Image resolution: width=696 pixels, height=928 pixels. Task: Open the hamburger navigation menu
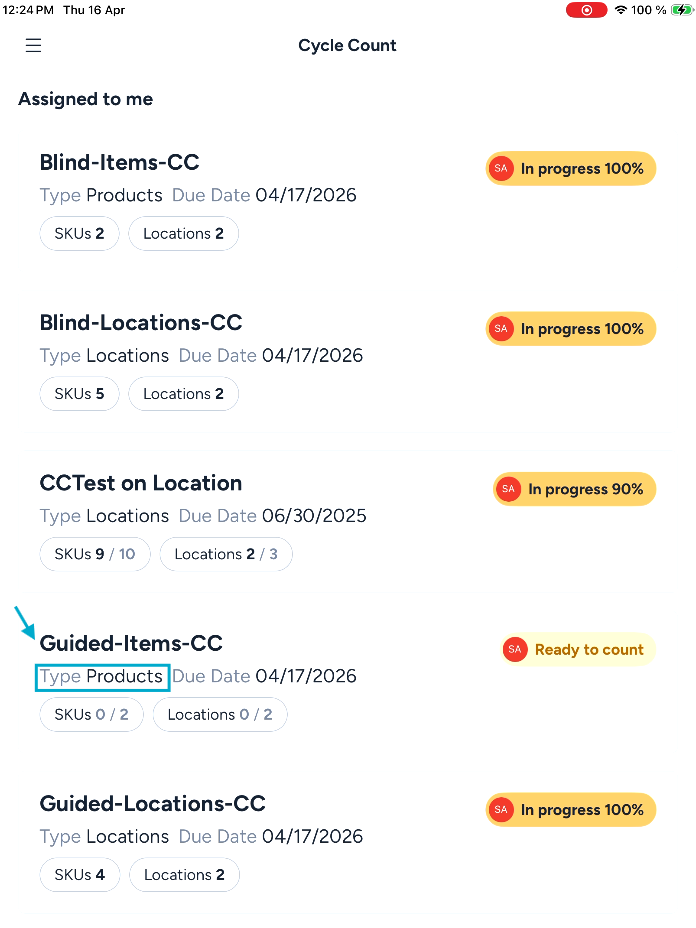[34, 46]
